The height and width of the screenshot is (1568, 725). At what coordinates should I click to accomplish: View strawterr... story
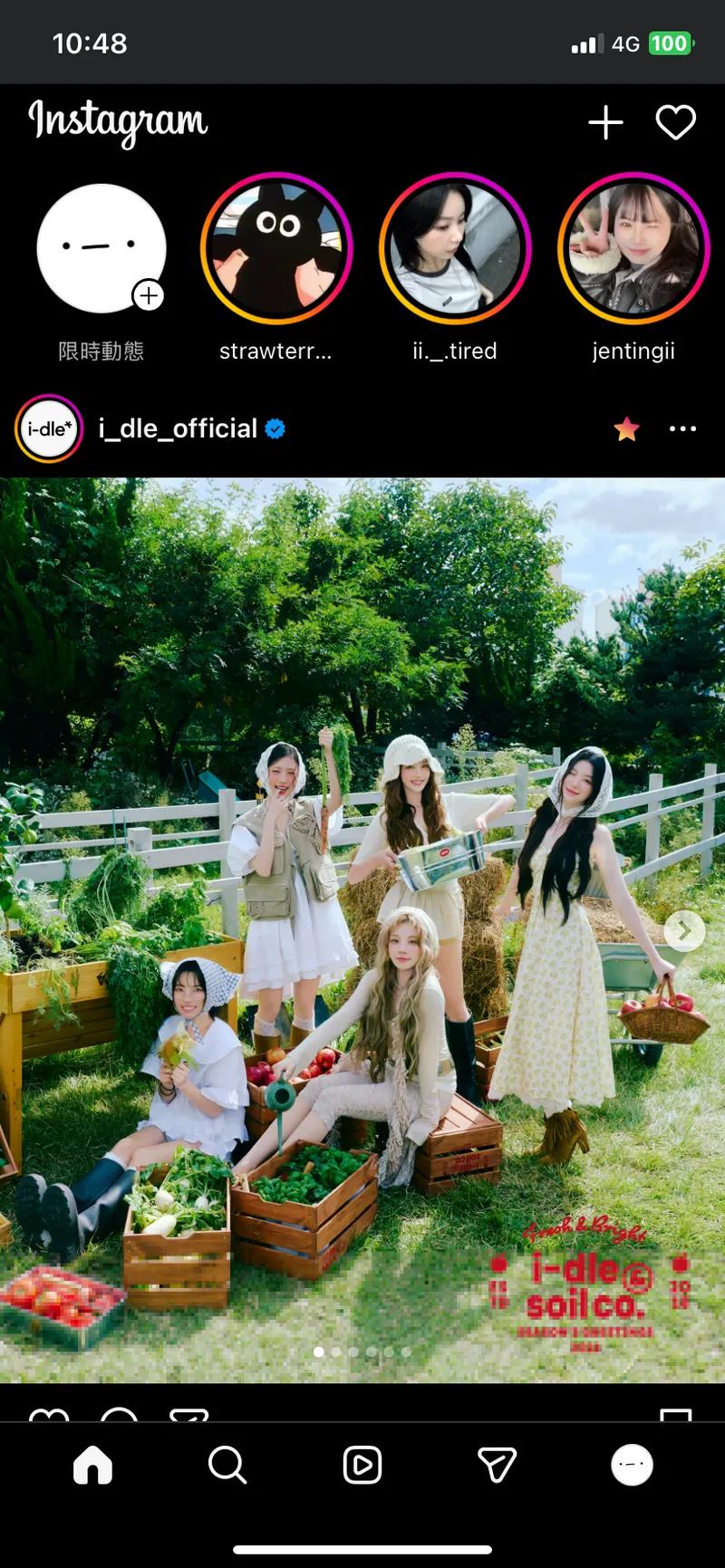click(x=276, y=249)
